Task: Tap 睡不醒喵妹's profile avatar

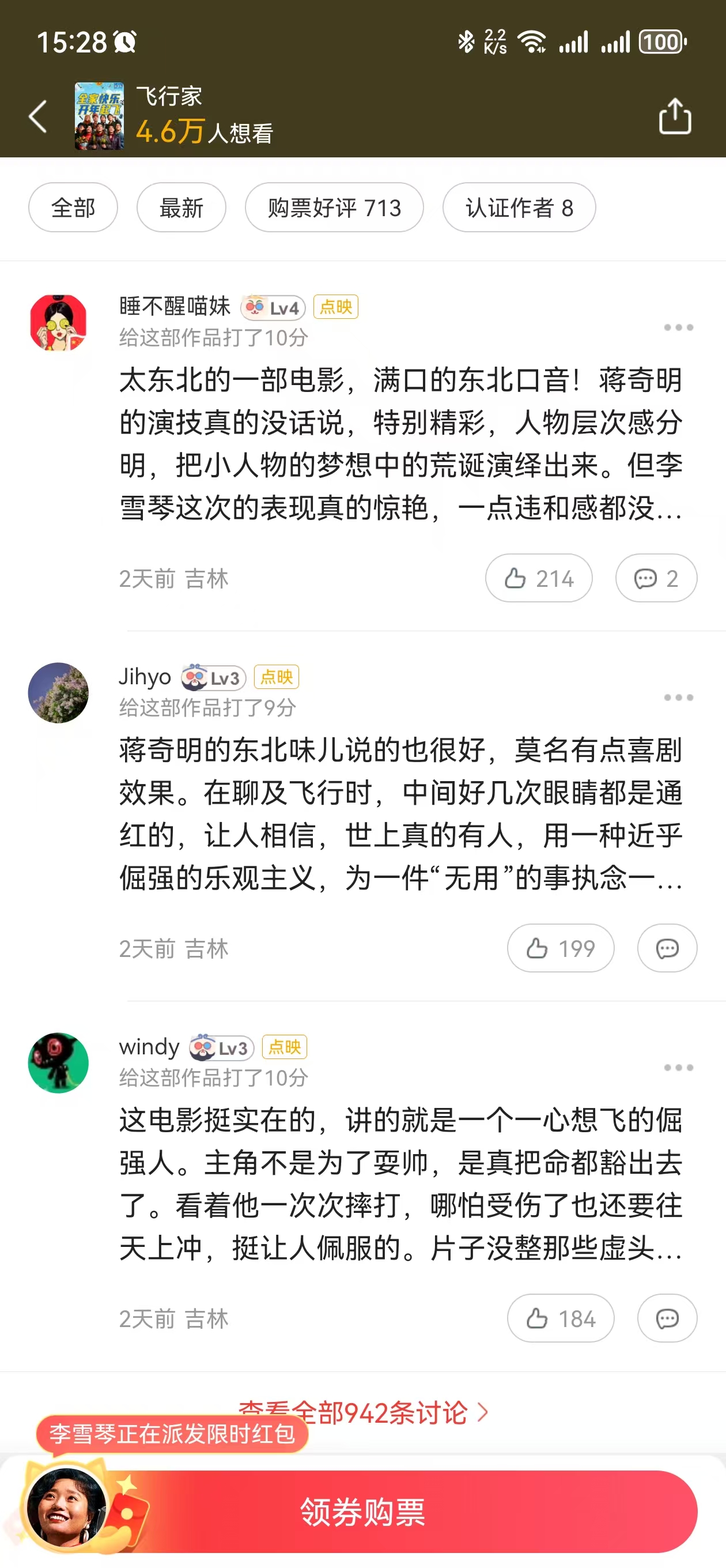Action: [58, 322]
